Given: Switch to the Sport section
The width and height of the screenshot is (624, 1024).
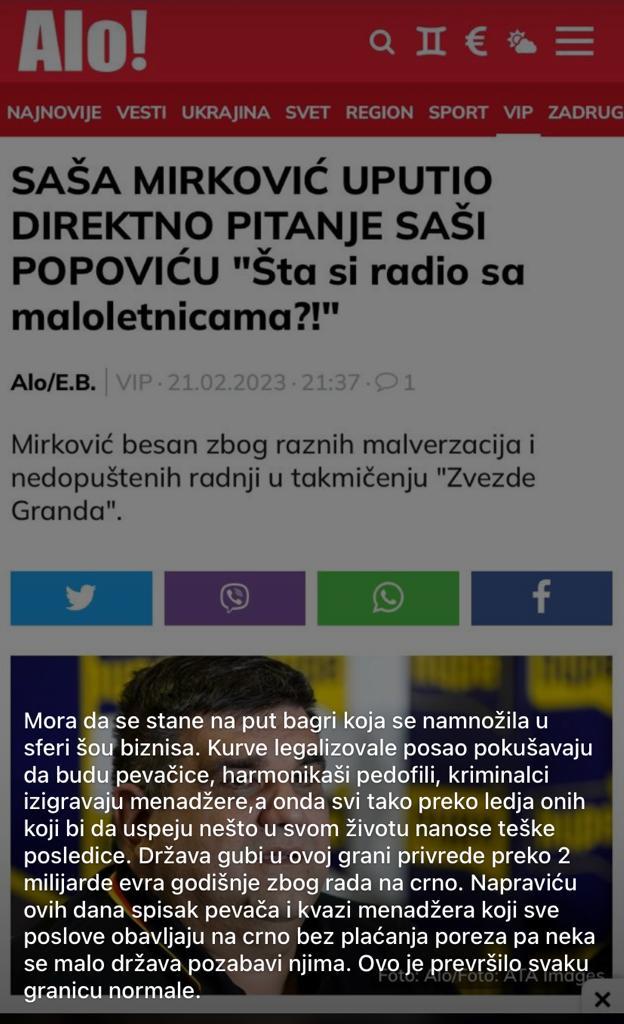Looking at the screenshot, I should [x=458, y=113].
